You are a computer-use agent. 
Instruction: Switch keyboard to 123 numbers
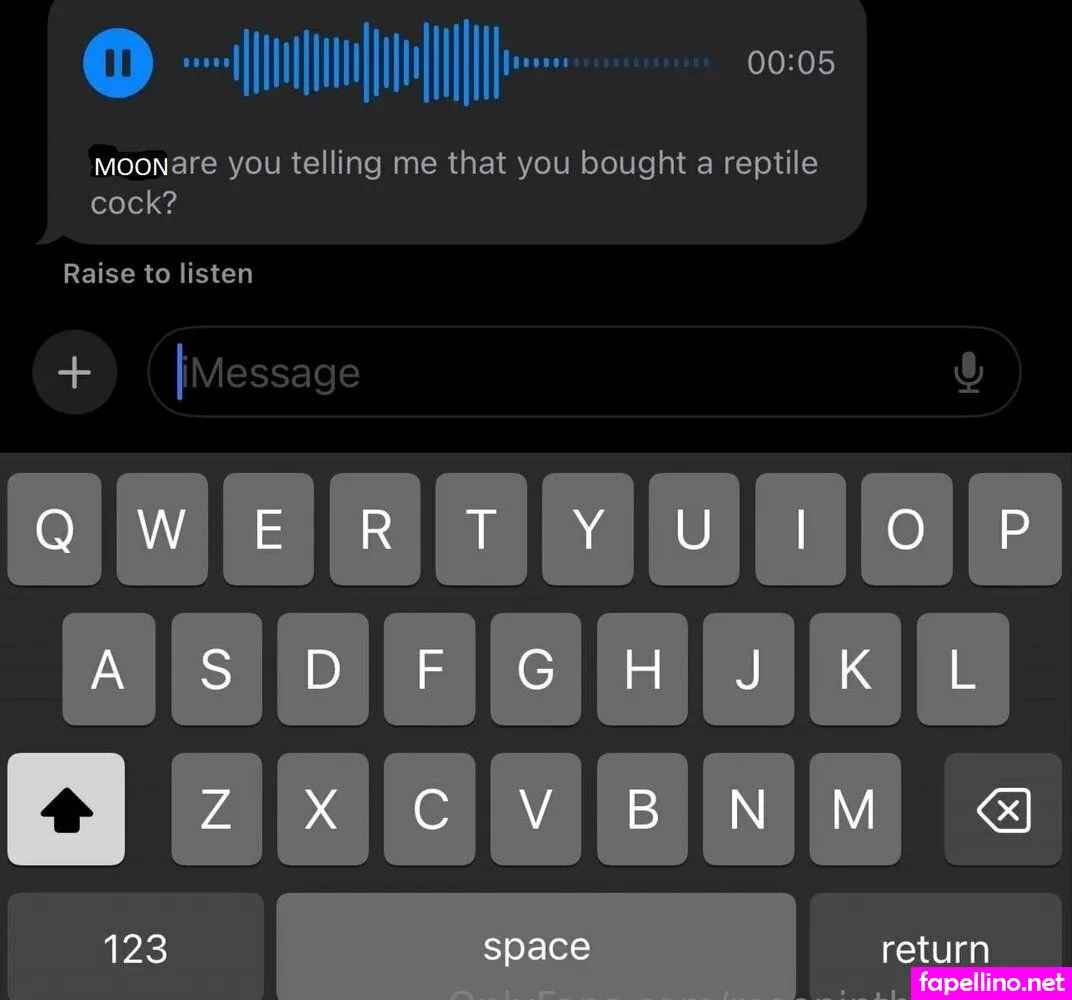coord(136,946)
